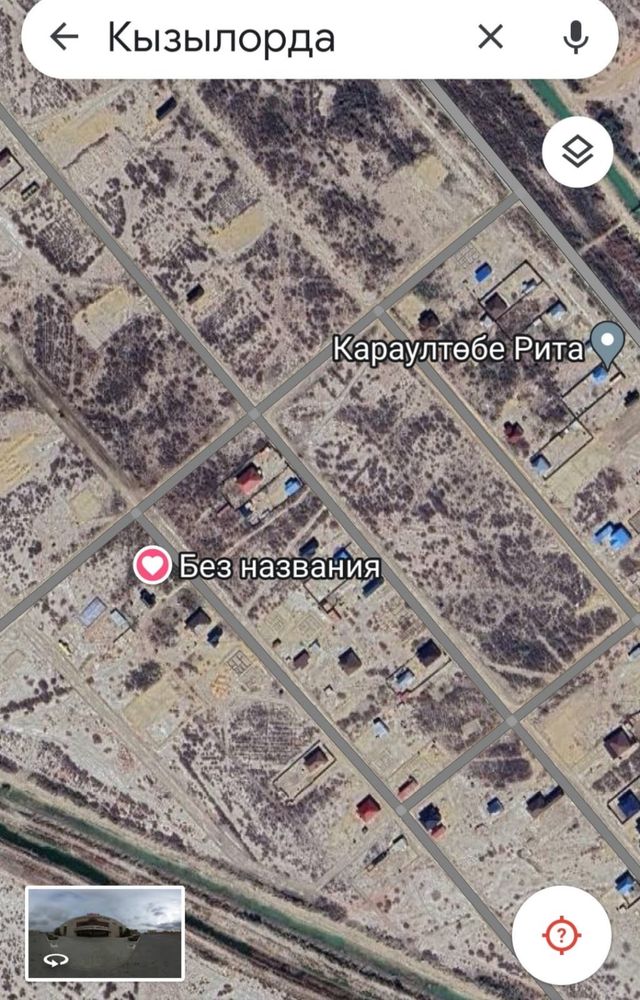Select the Караултөбе Рита map pin
640x1000 pixels.
(x=606, y=345)
